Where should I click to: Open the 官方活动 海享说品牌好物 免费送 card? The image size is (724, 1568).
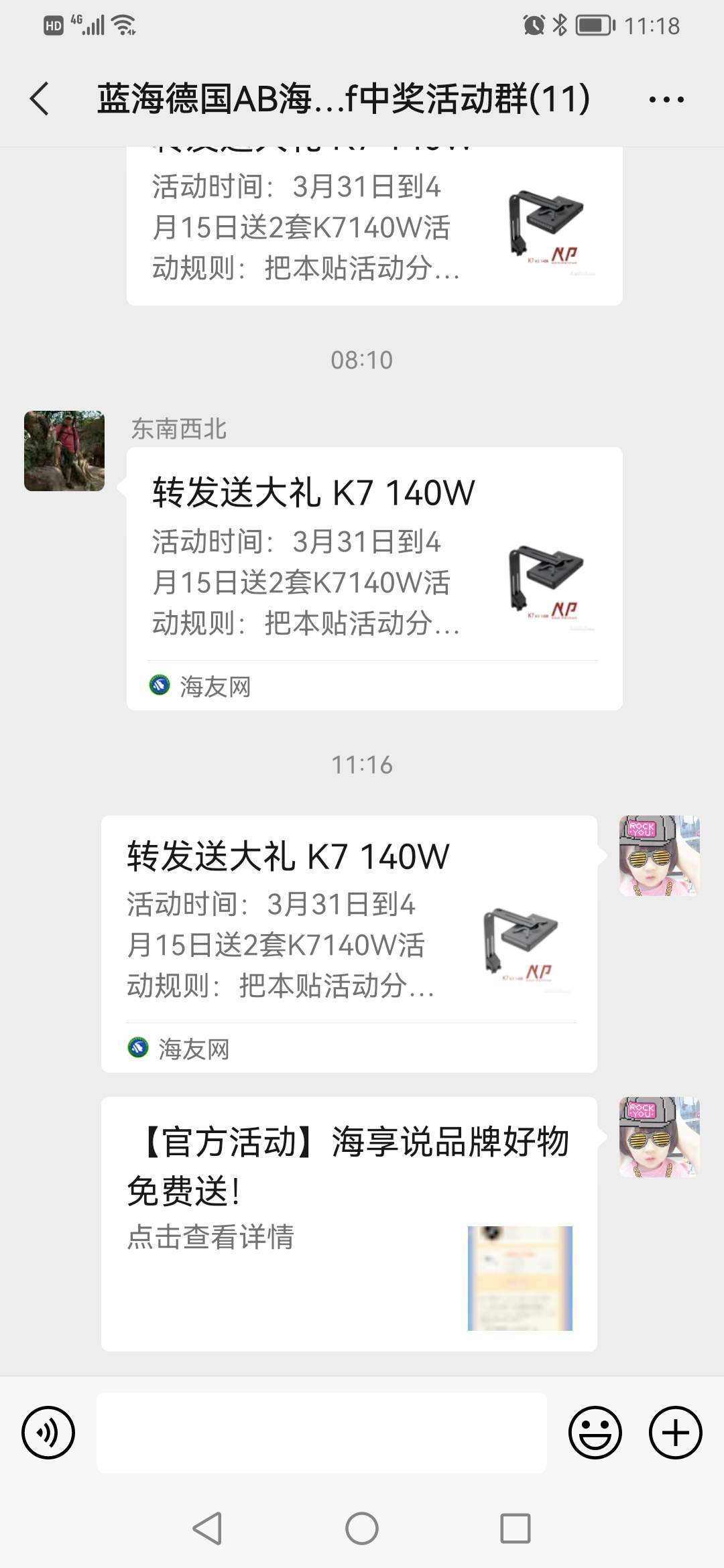tap(349, 1224)
